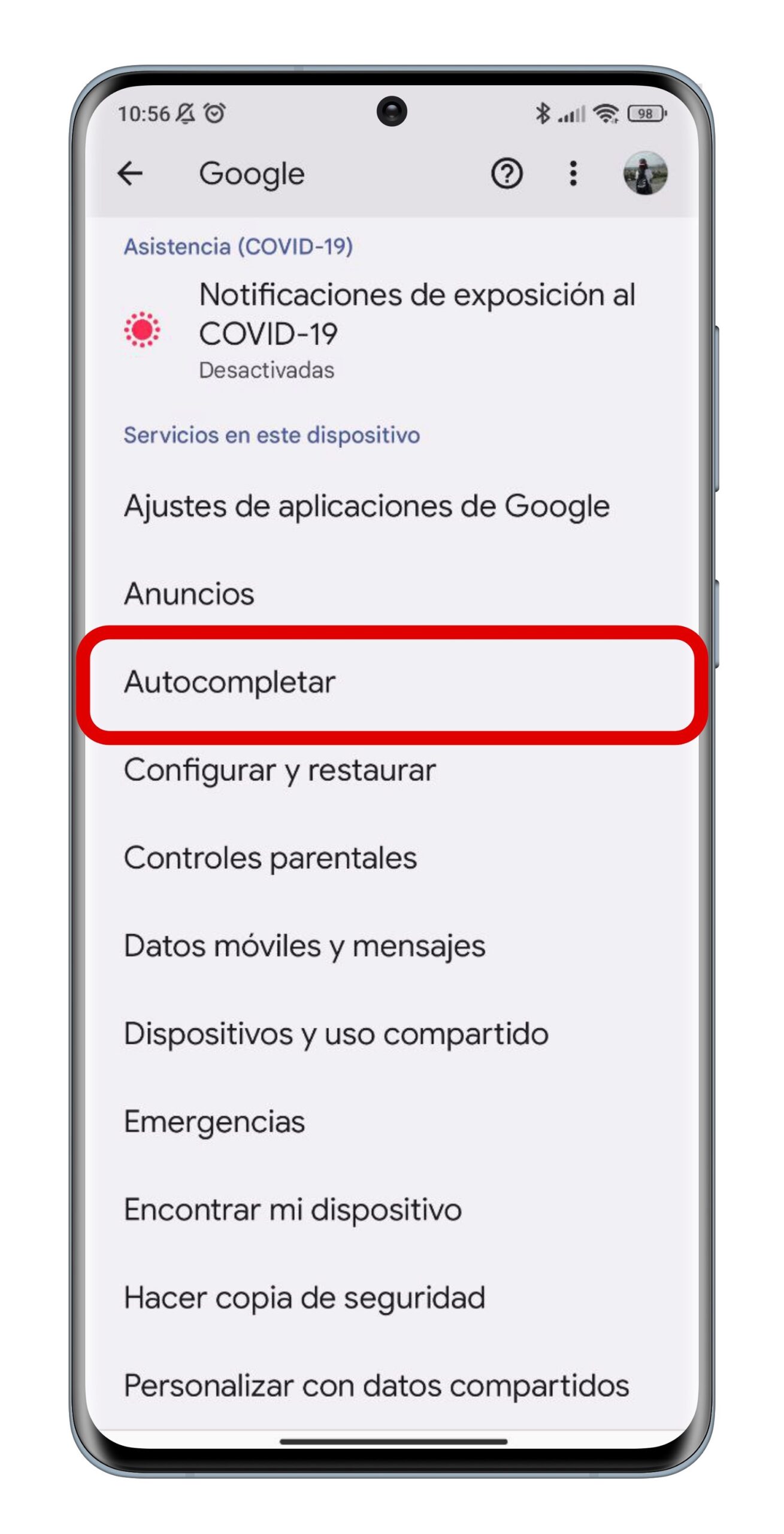Screen dimensions: 784x1534
Task: Open Notificaciones de exposición al COVID-19
Action: click(392, 330)
